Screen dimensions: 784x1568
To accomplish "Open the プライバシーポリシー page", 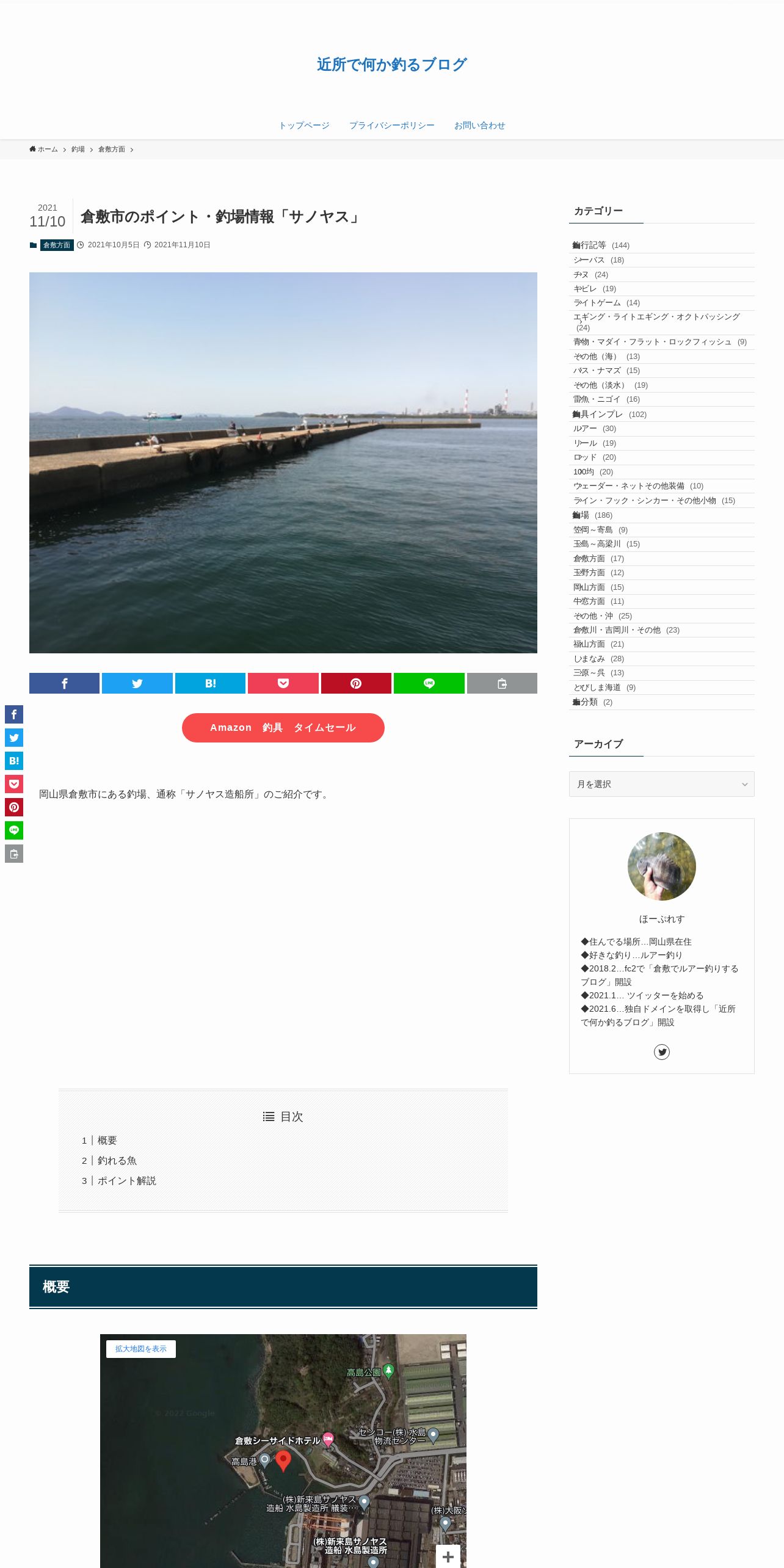I will click(x=391, y=125).
